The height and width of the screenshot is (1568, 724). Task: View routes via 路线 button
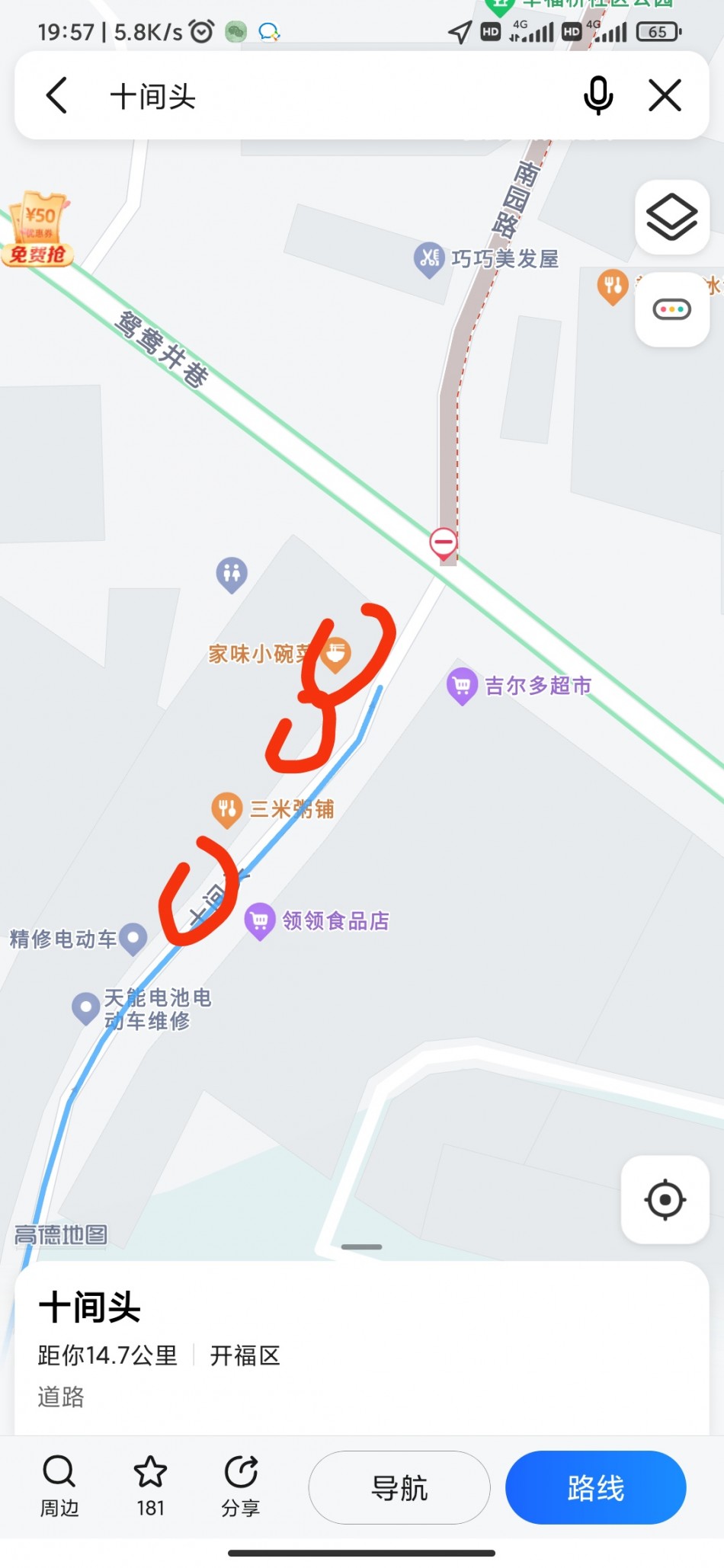pyautogui.click(x=596, y=1487)
